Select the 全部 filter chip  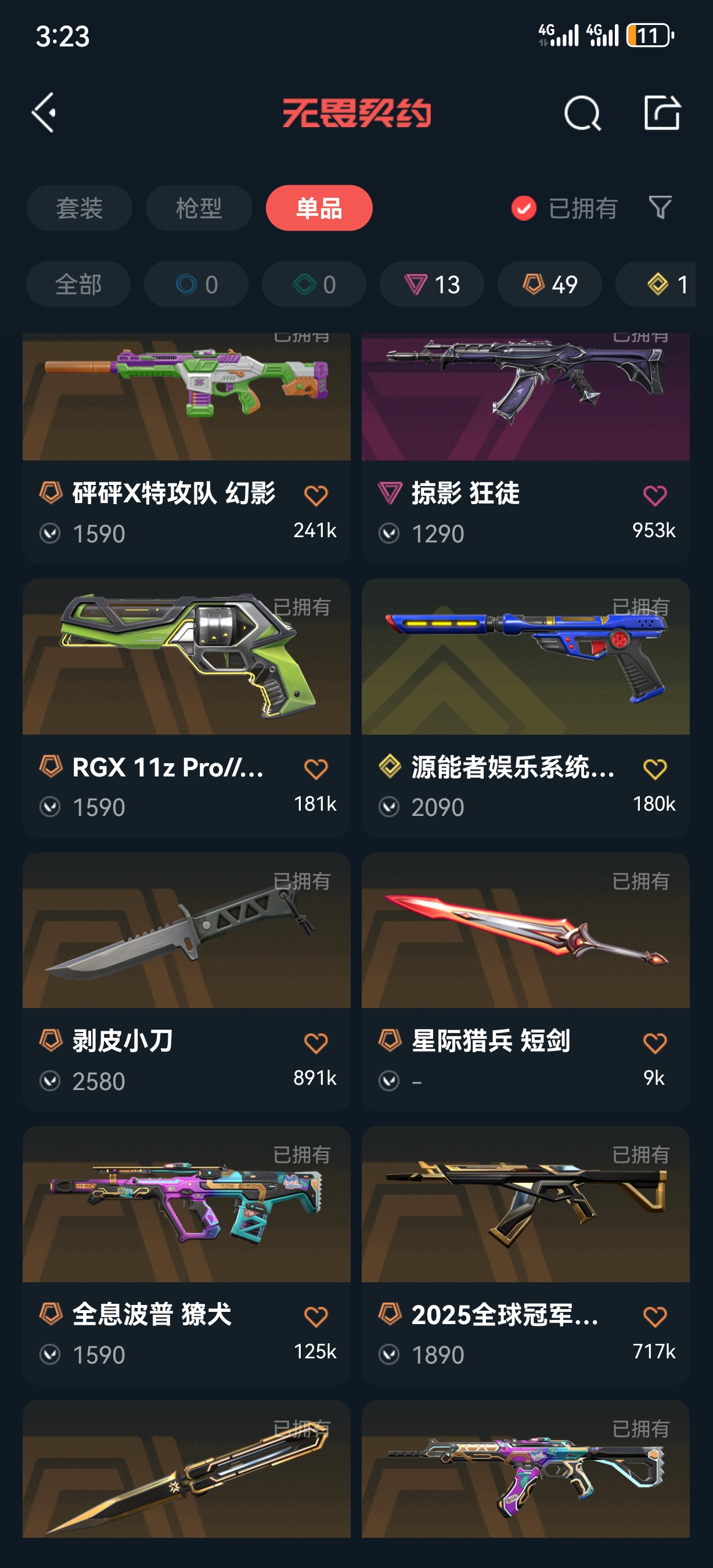pos(78,284)
